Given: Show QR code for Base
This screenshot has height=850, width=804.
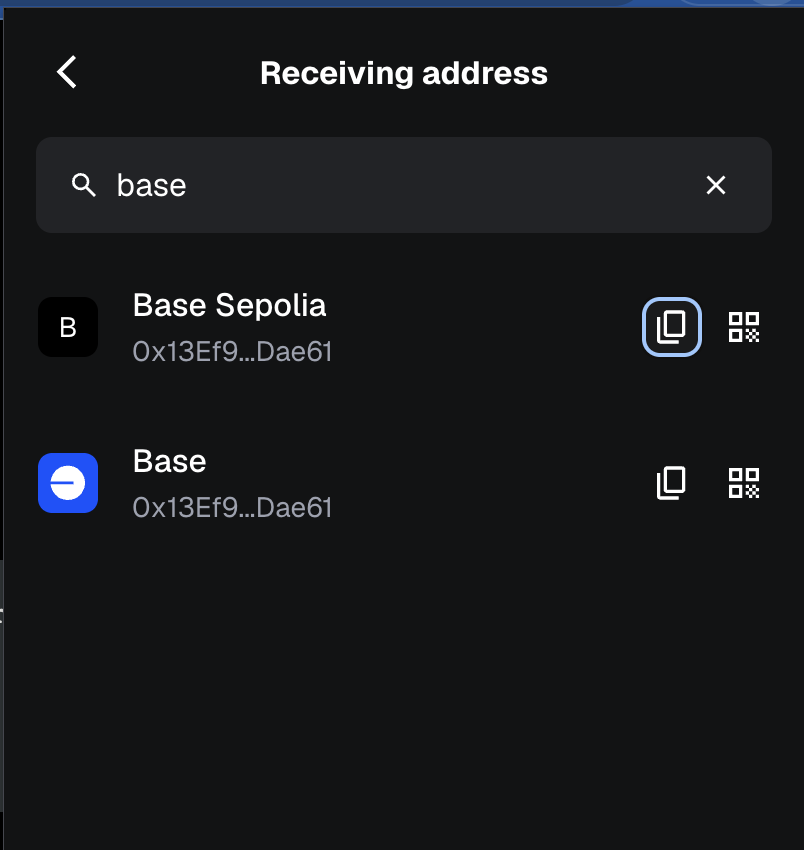Looking at the screenshot, I should coord(743,482).
